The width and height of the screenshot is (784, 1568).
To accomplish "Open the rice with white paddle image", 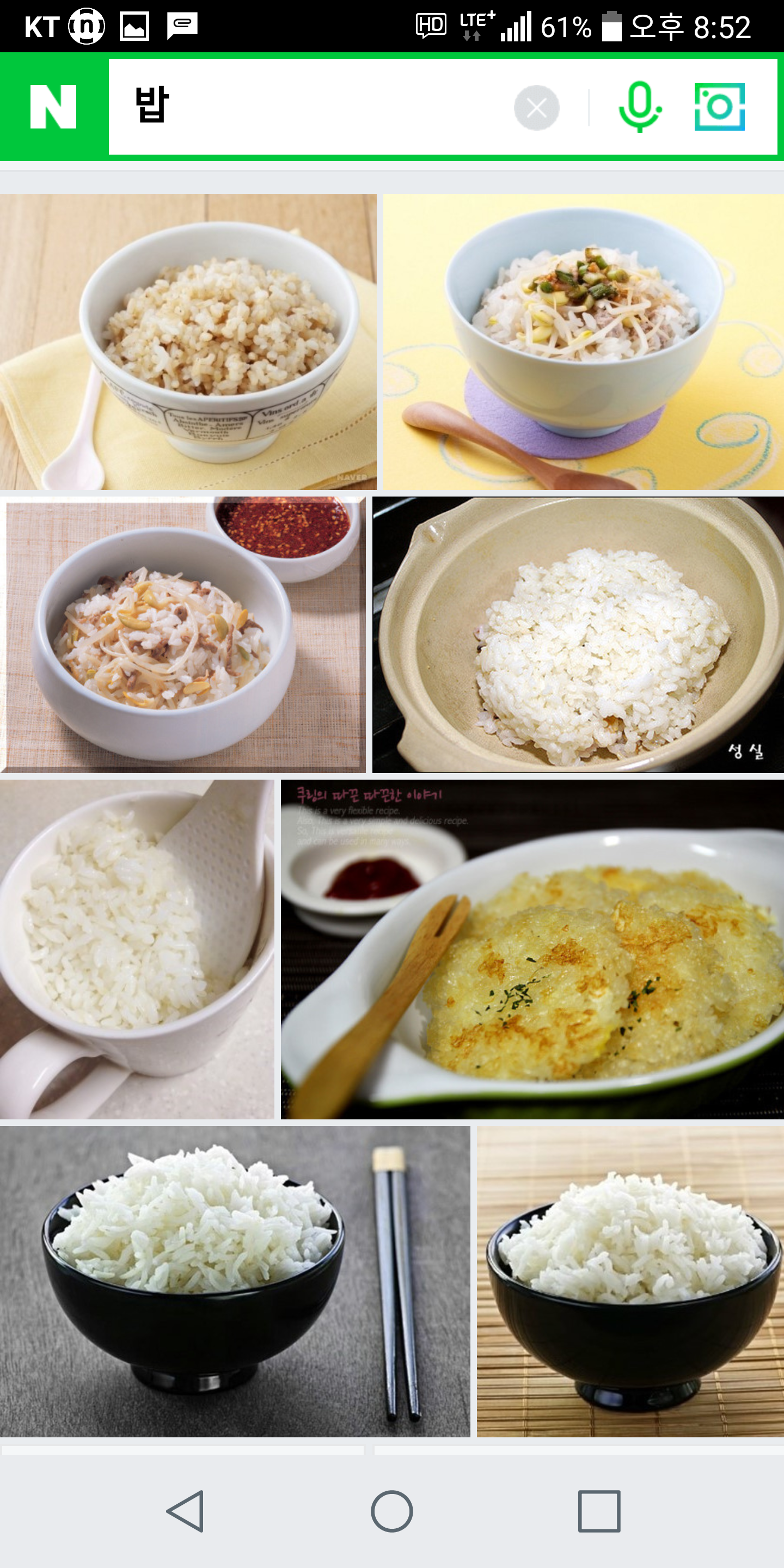I will pyautogui.click(x=137, y=950).
